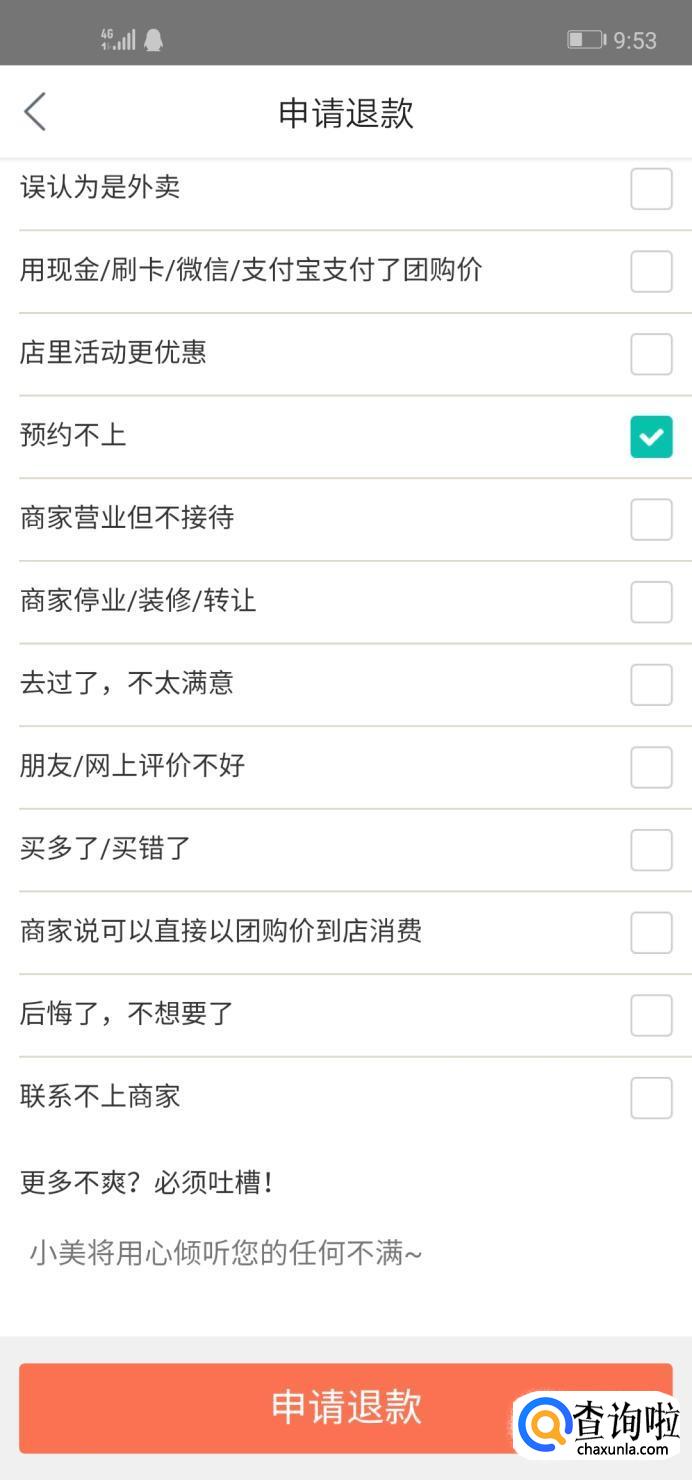Check 商家停业/装修/转让 option
The height and width of the screenshot is (1480, 692).
coord(651,602)
